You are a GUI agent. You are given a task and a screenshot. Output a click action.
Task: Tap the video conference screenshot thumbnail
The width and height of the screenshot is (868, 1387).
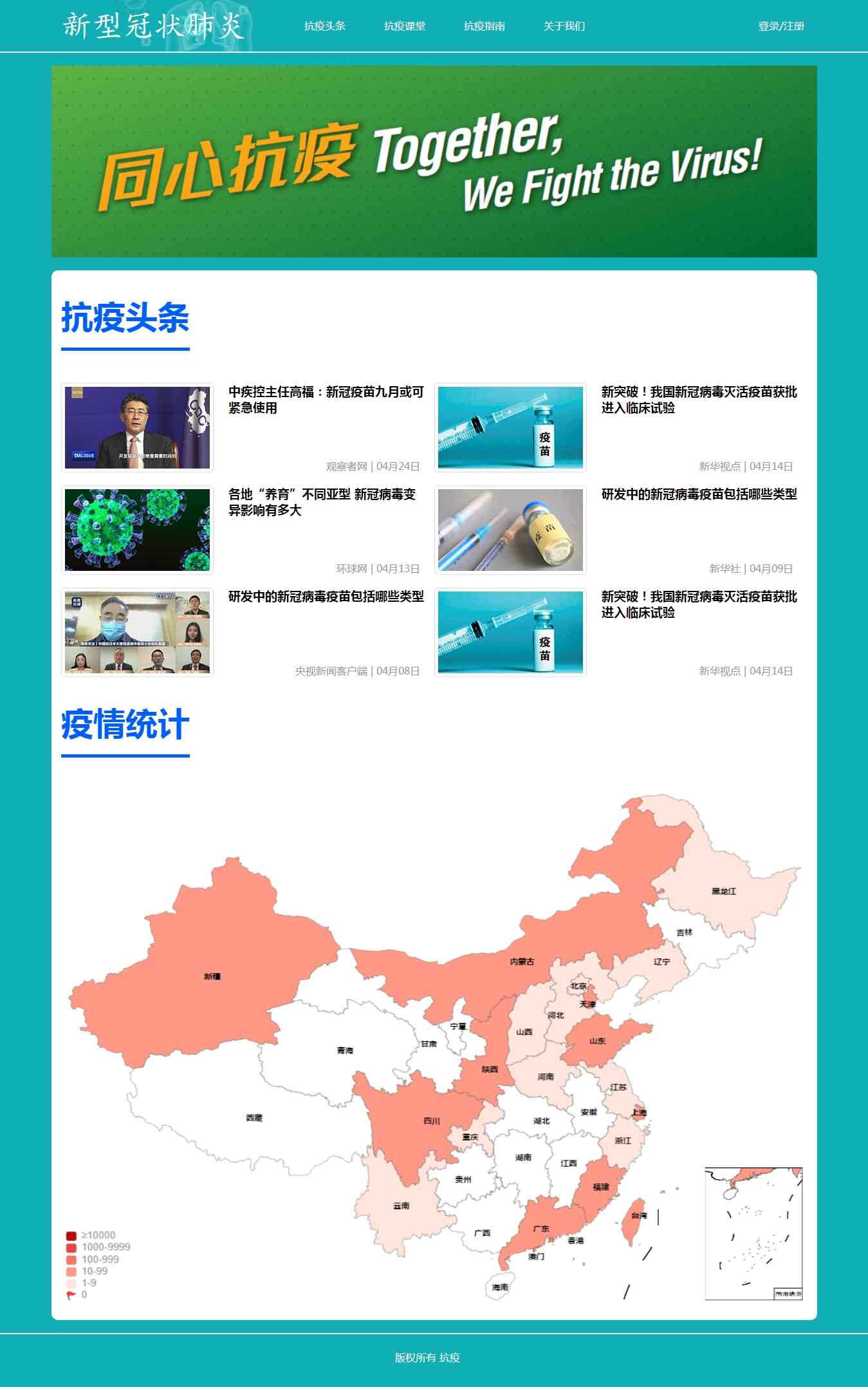click(x=137, y=632)
